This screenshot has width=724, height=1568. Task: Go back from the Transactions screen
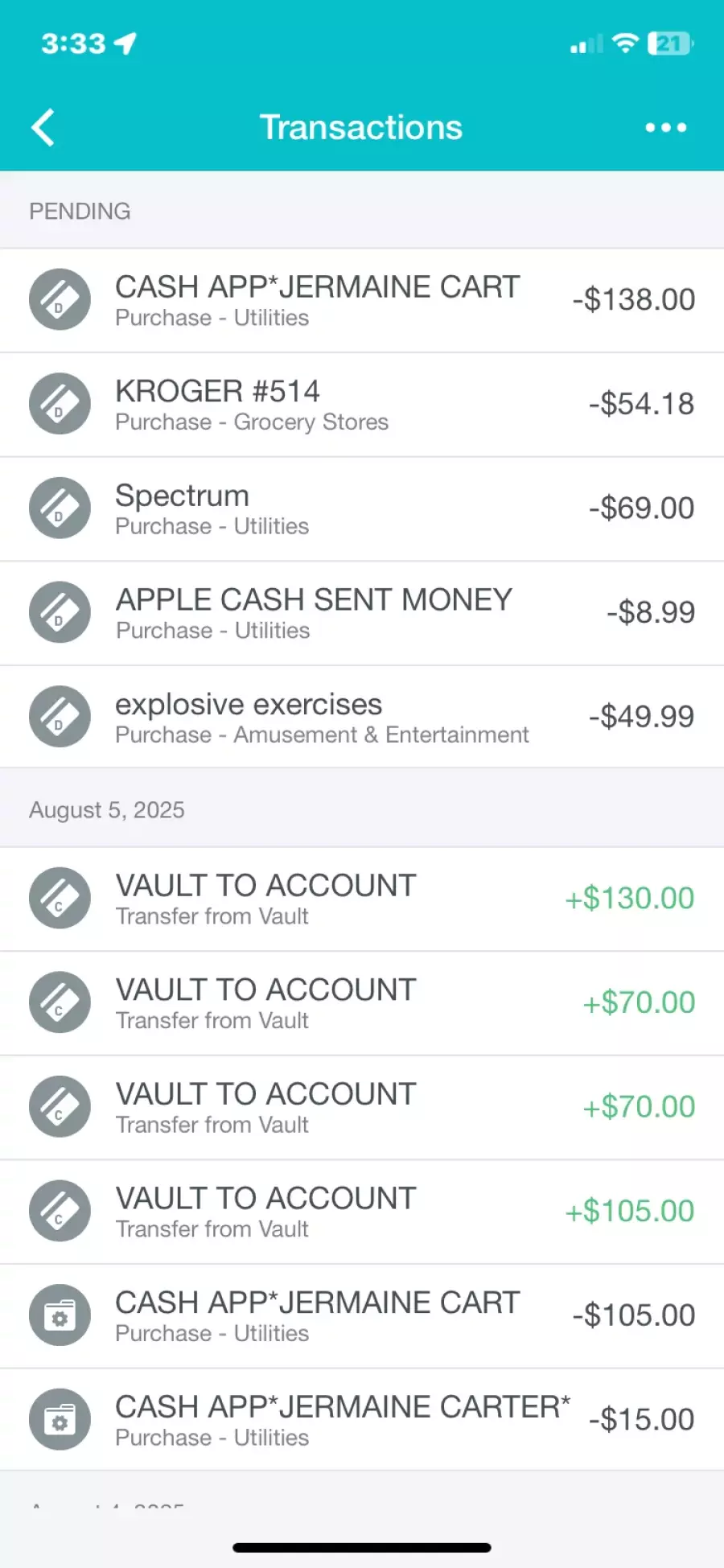pyautogui.click(x=43, y=127)
